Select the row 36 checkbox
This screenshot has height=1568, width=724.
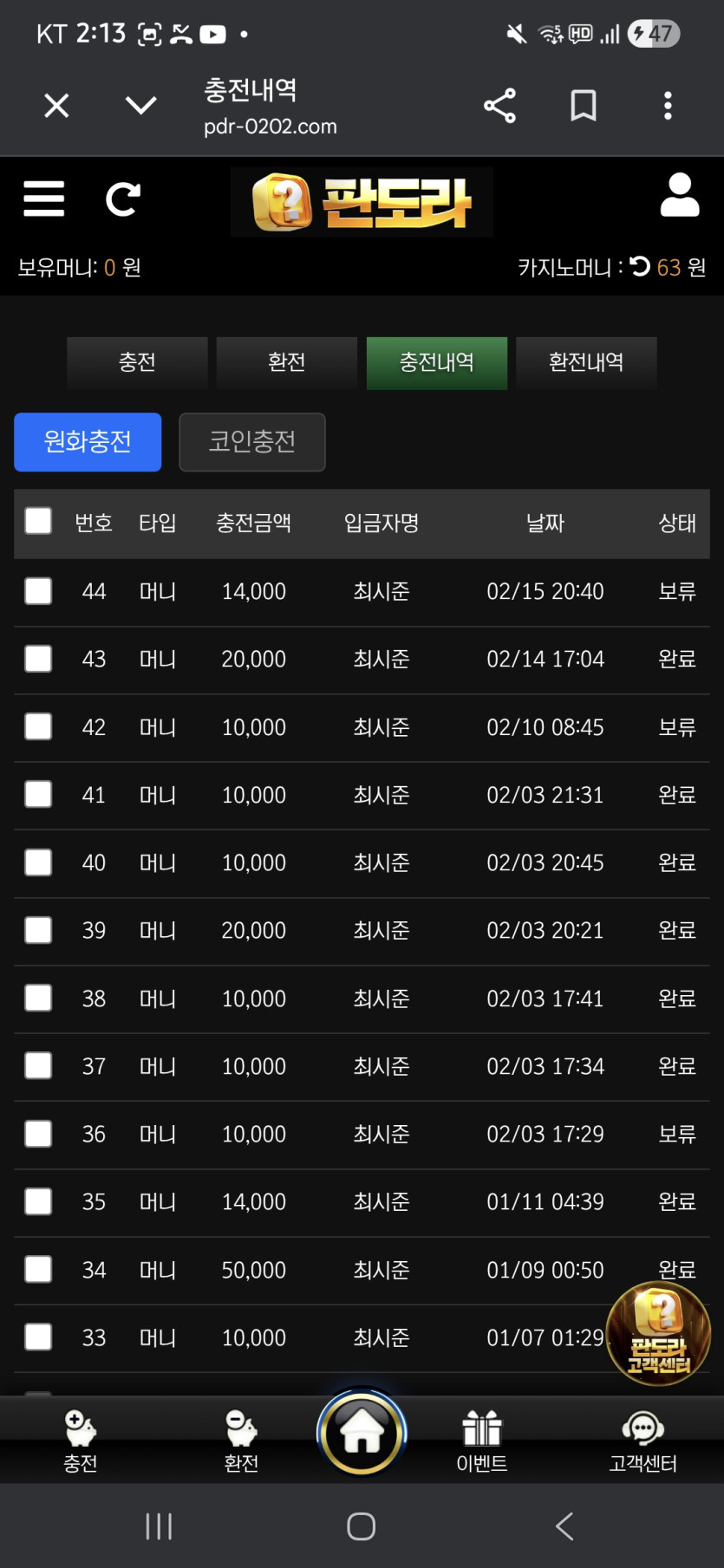(38, 1134)
